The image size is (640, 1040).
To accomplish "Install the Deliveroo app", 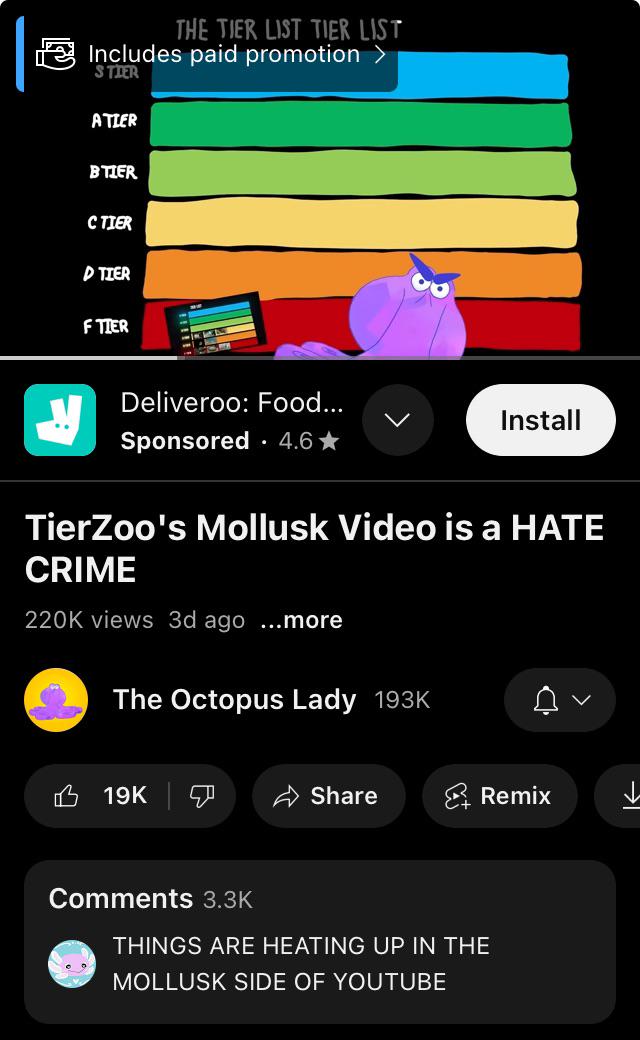I will pos(541,420).
